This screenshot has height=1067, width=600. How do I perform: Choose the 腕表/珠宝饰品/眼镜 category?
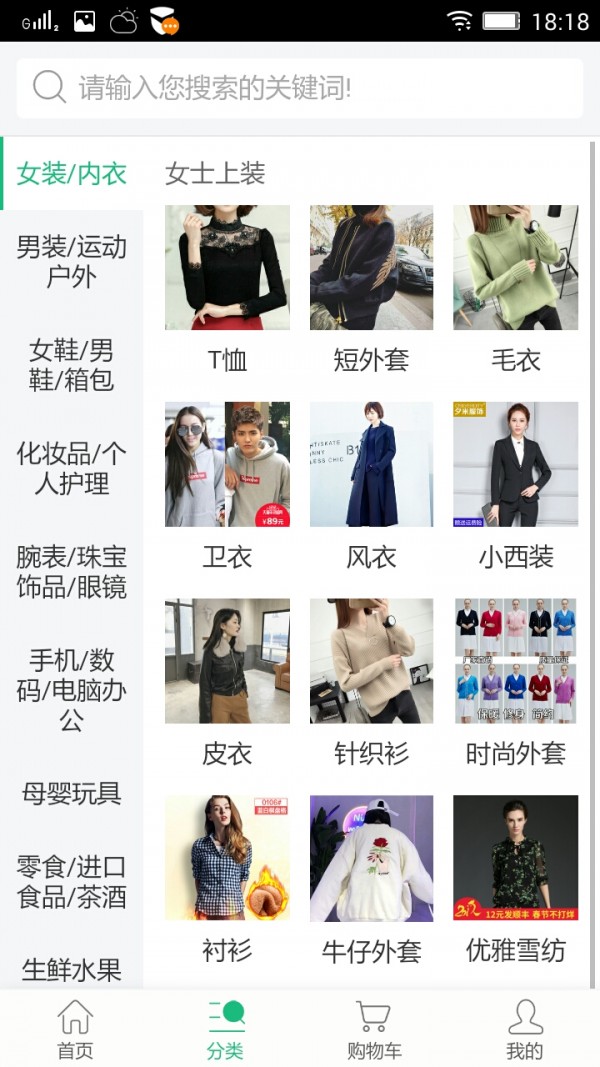pyautogui.click(x=72, y=571)
